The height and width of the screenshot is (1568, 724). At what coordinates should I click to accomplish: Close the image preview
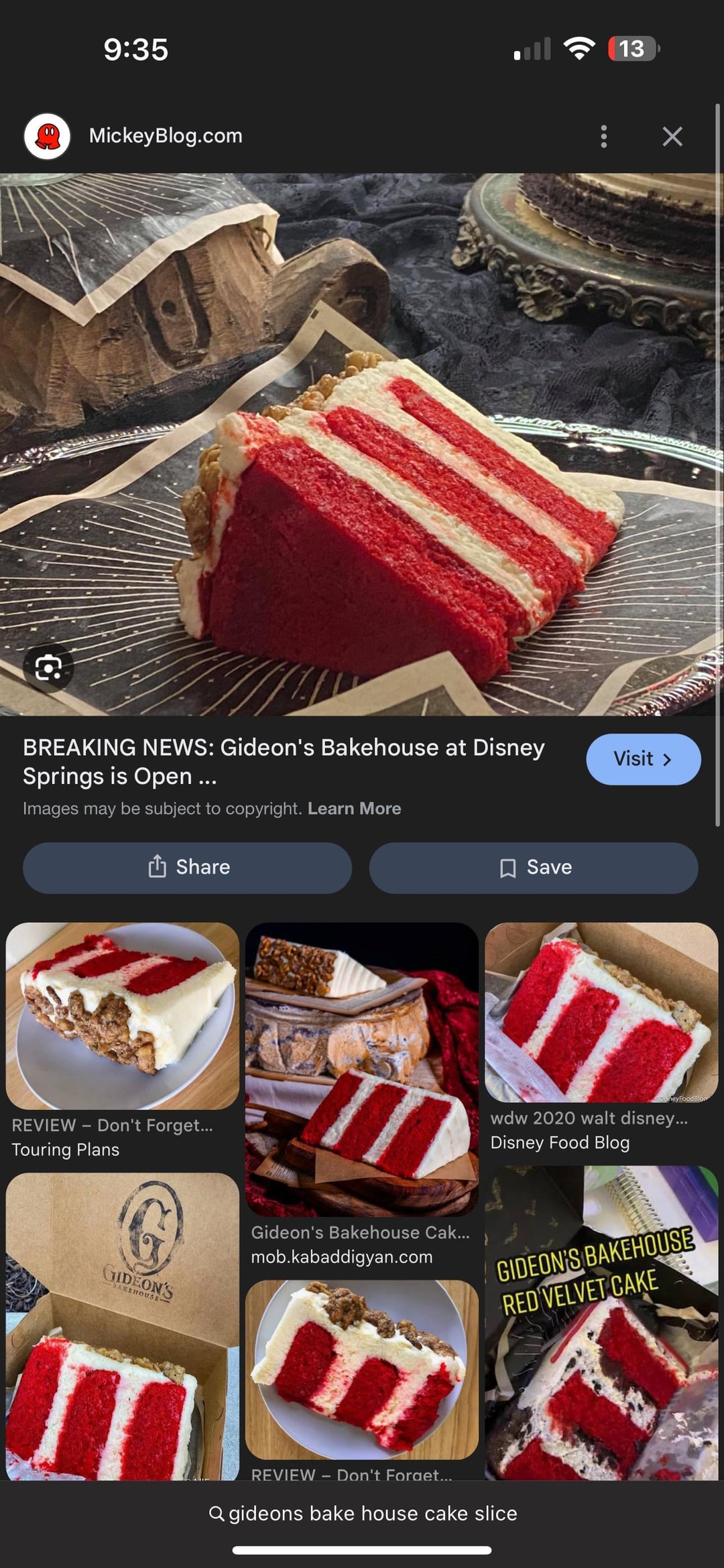point(672,137)
